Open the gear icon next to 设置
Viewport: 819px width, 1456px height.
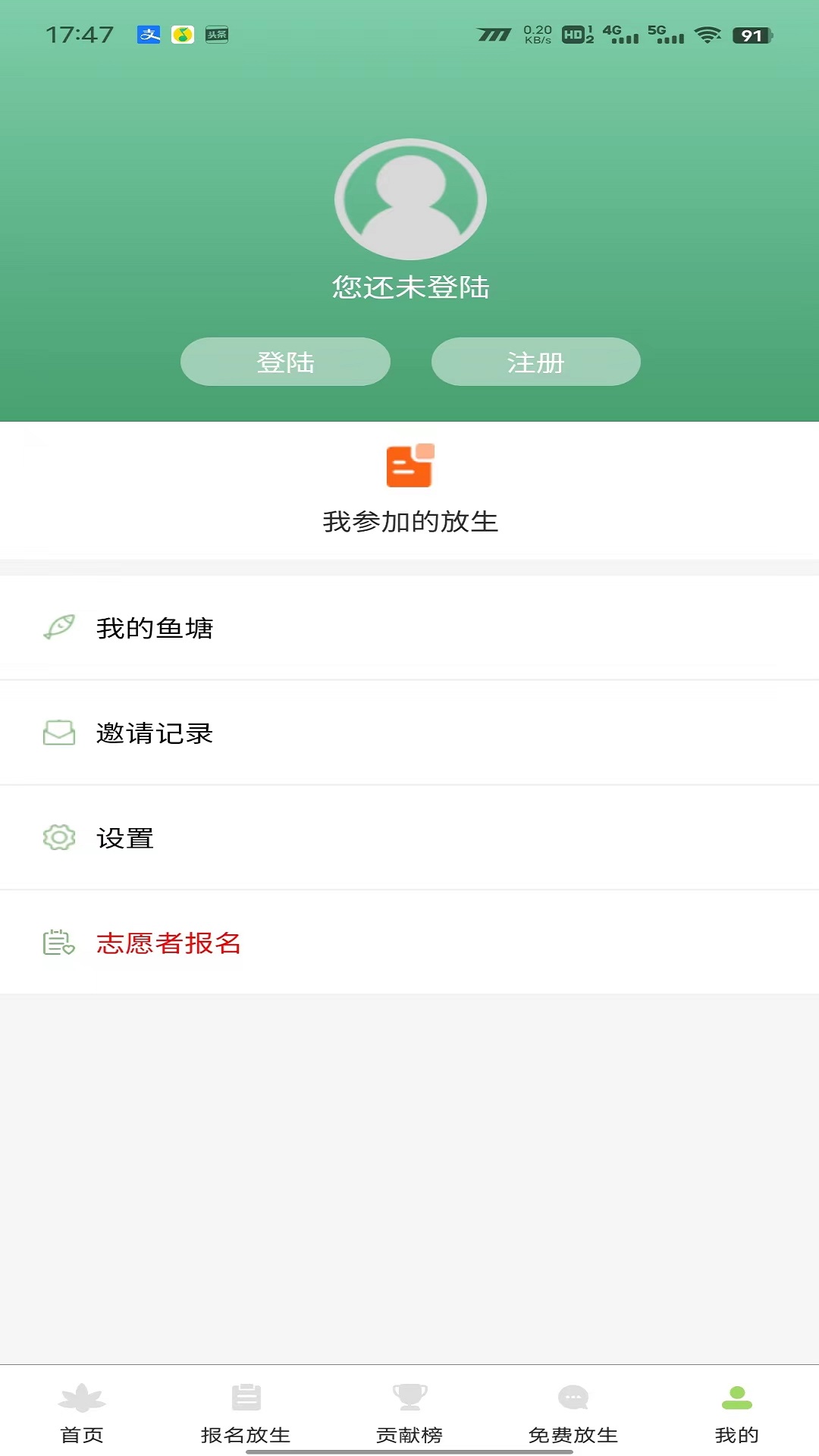click(58, 839)
